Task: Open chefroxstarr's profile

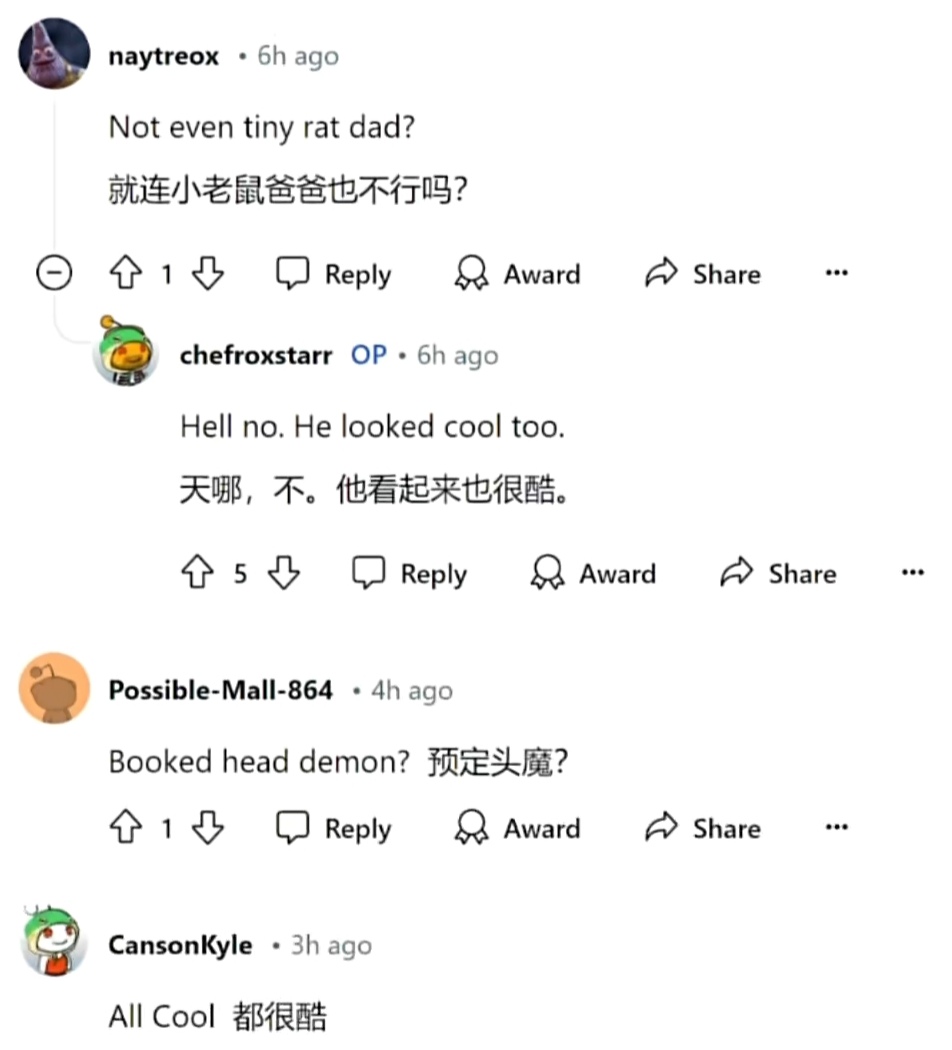Action: click(x=256, y=355)
